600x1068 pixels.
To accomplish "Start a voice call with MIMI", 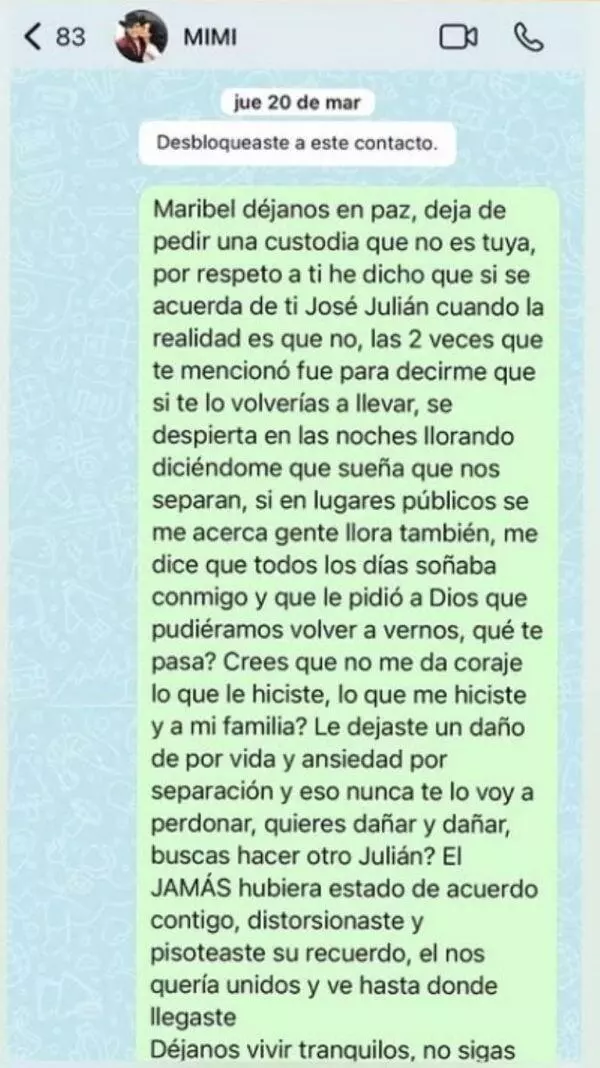I will [527, 38].
